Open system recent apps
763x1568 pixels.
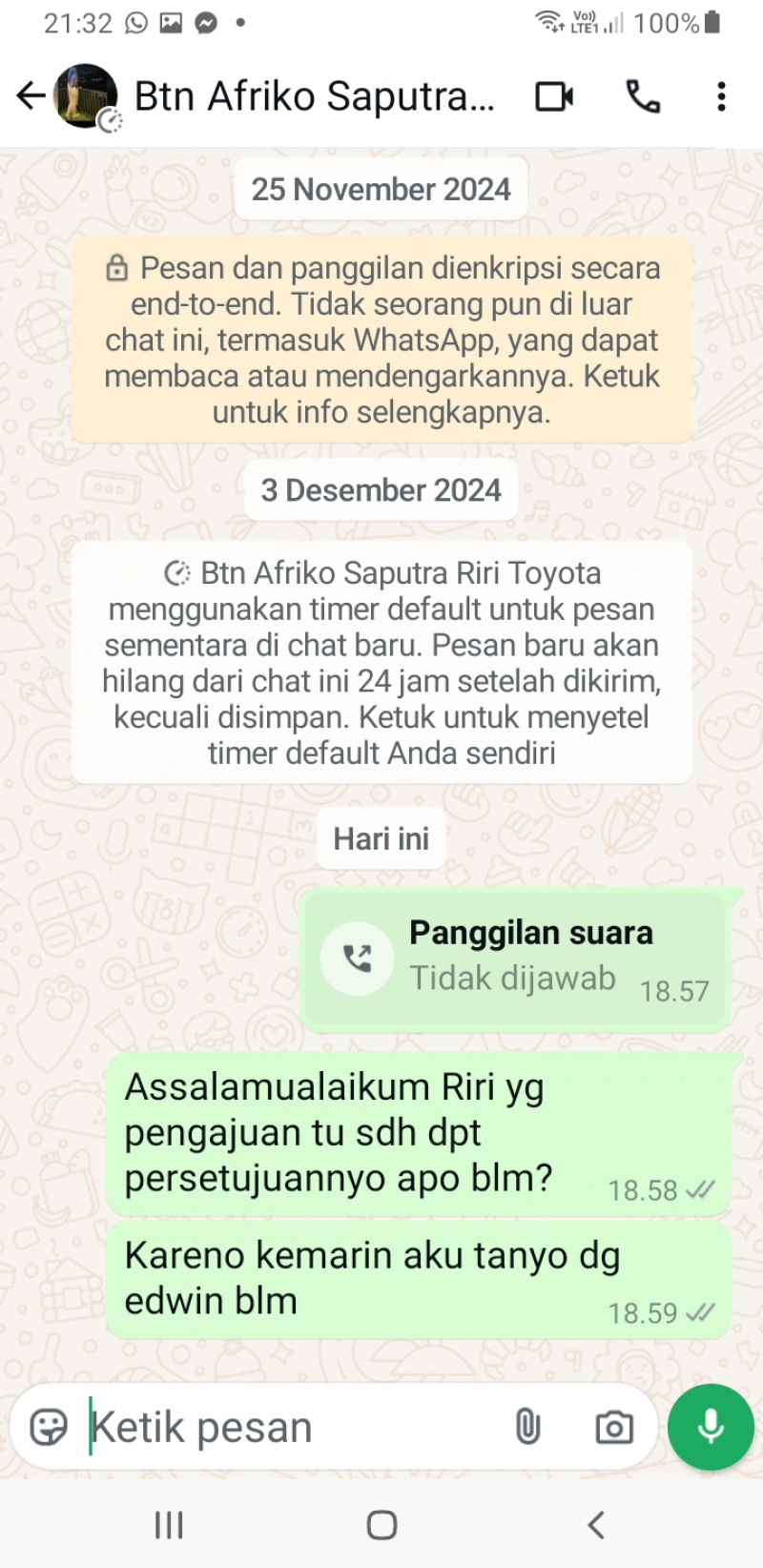pyautogui.click(x=169, y=1525)
